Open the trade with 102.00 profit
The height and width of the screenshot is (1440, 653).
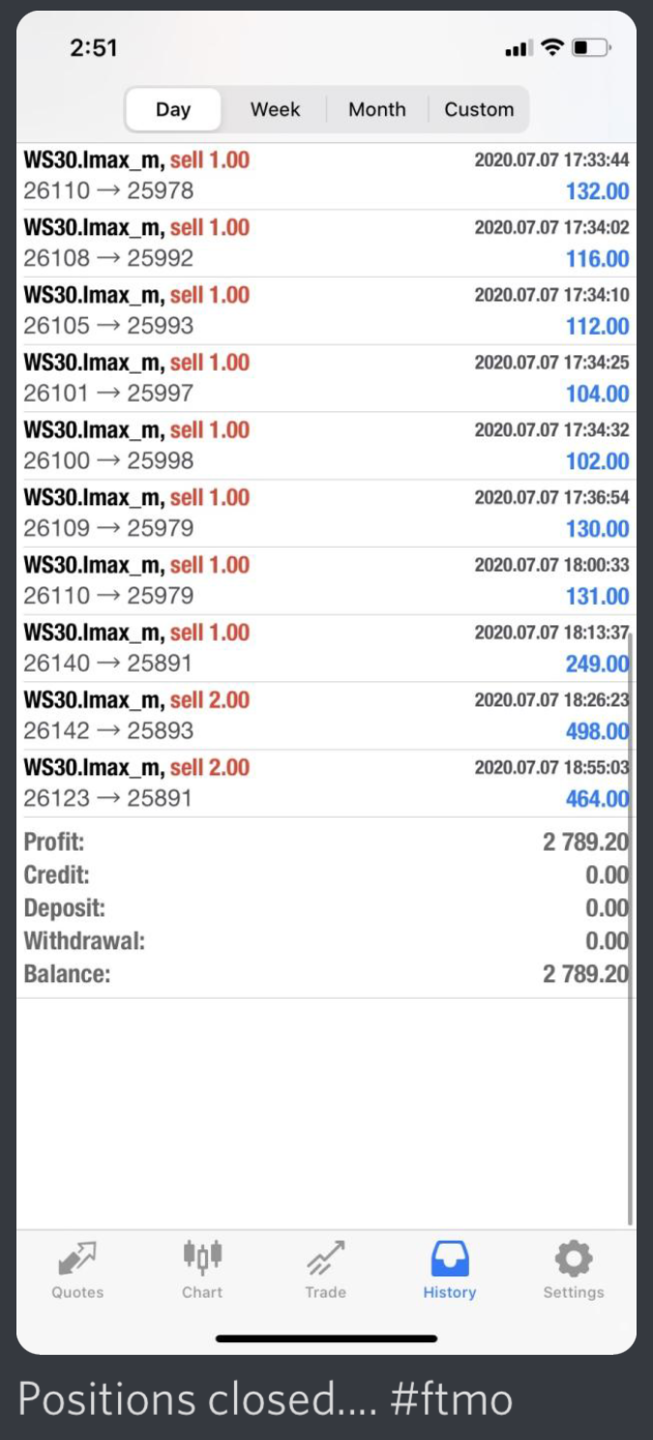coord(326,446)
